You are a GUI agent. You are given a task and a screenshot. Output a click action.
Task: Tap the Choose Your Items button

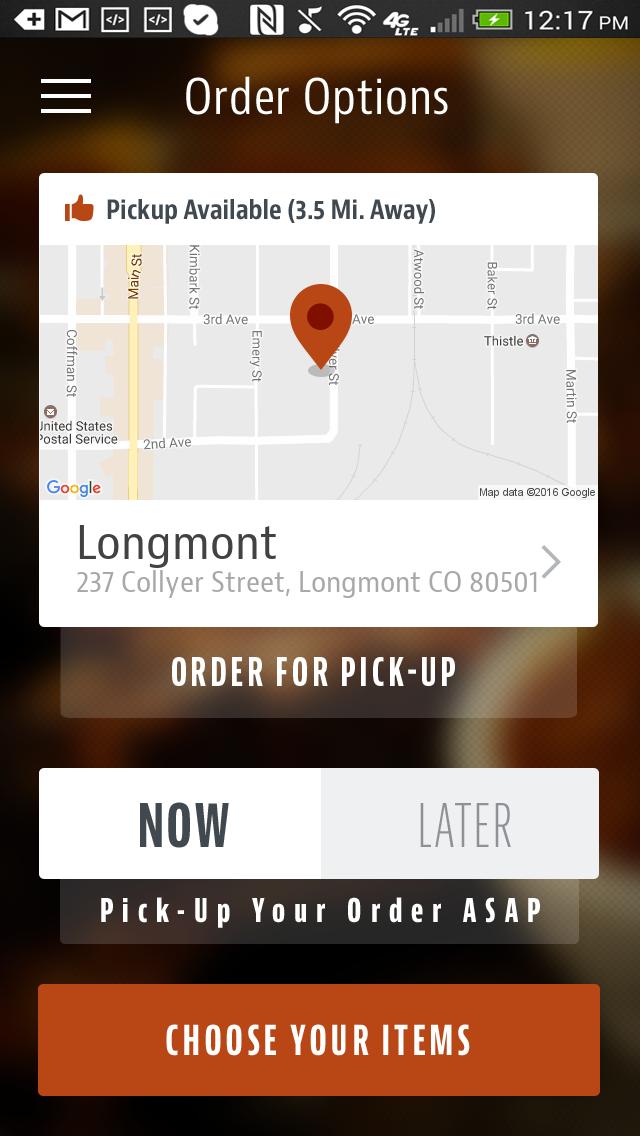(x=319, y=1040)
